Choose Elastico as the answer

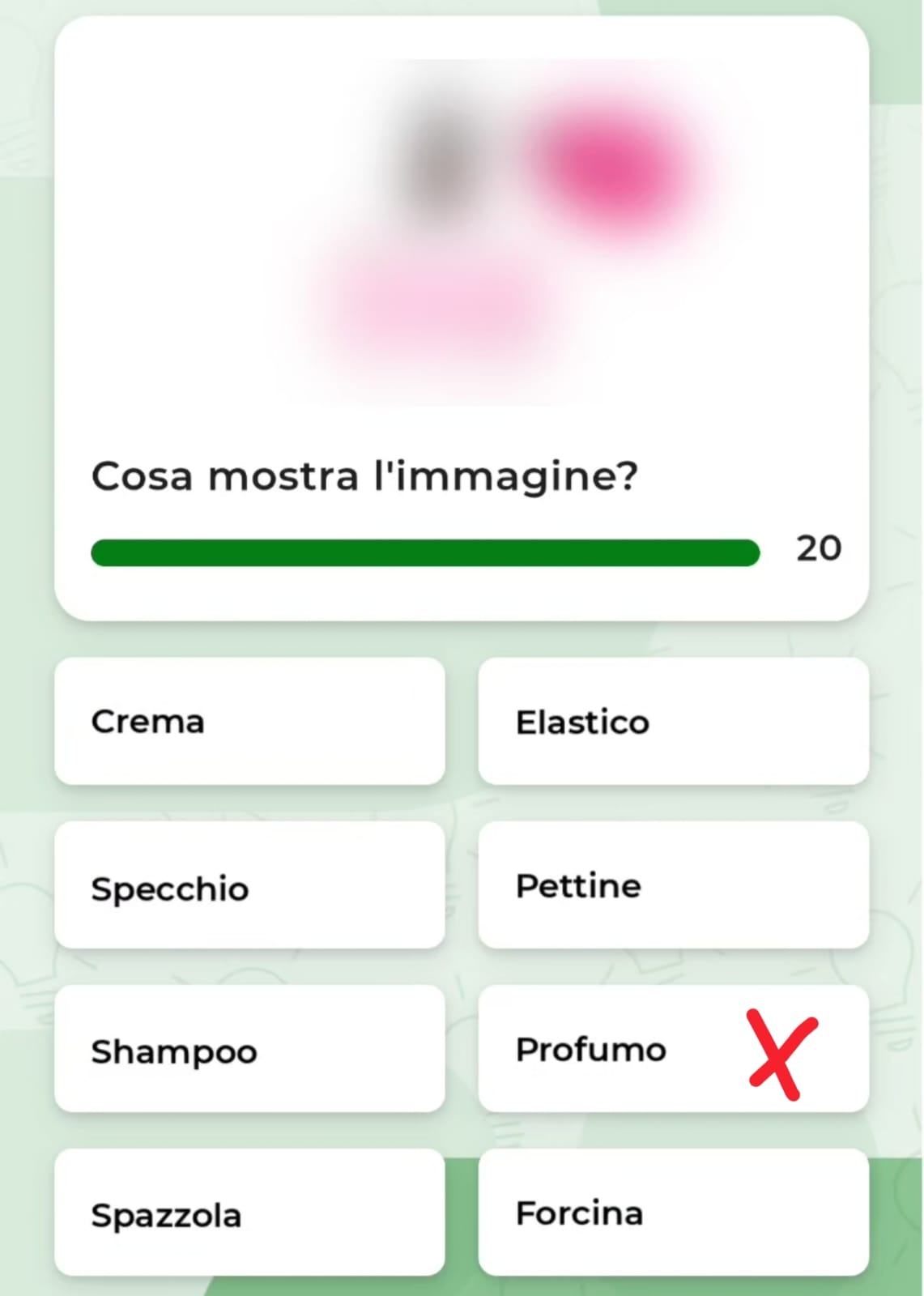click(x=673, y=721)
